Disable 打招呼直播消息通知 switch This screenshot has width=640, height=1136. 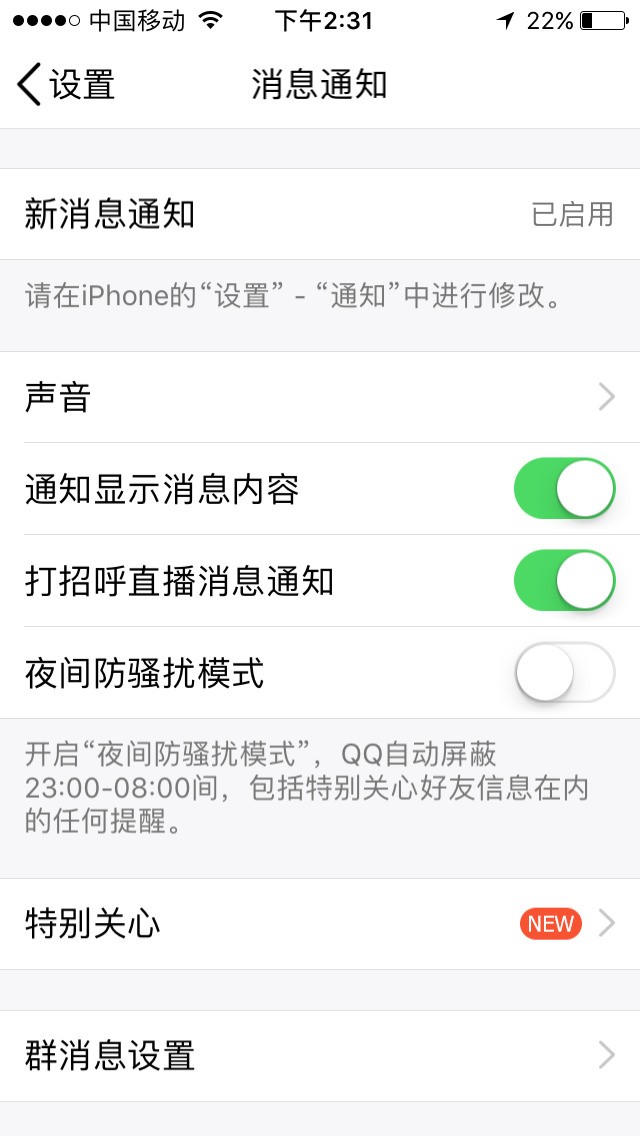565,580
